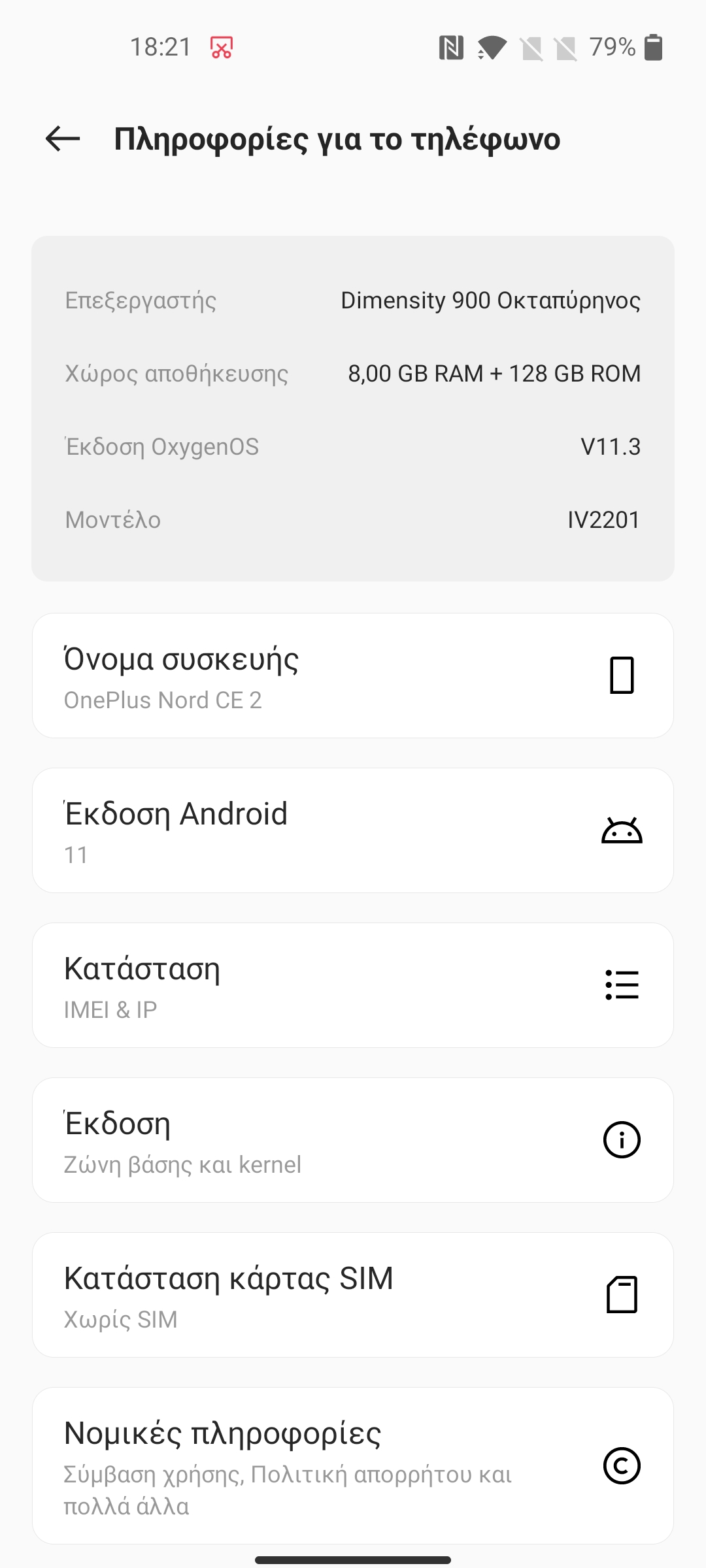
Task: Go back from phone information screen
Action: coord(63,139)
